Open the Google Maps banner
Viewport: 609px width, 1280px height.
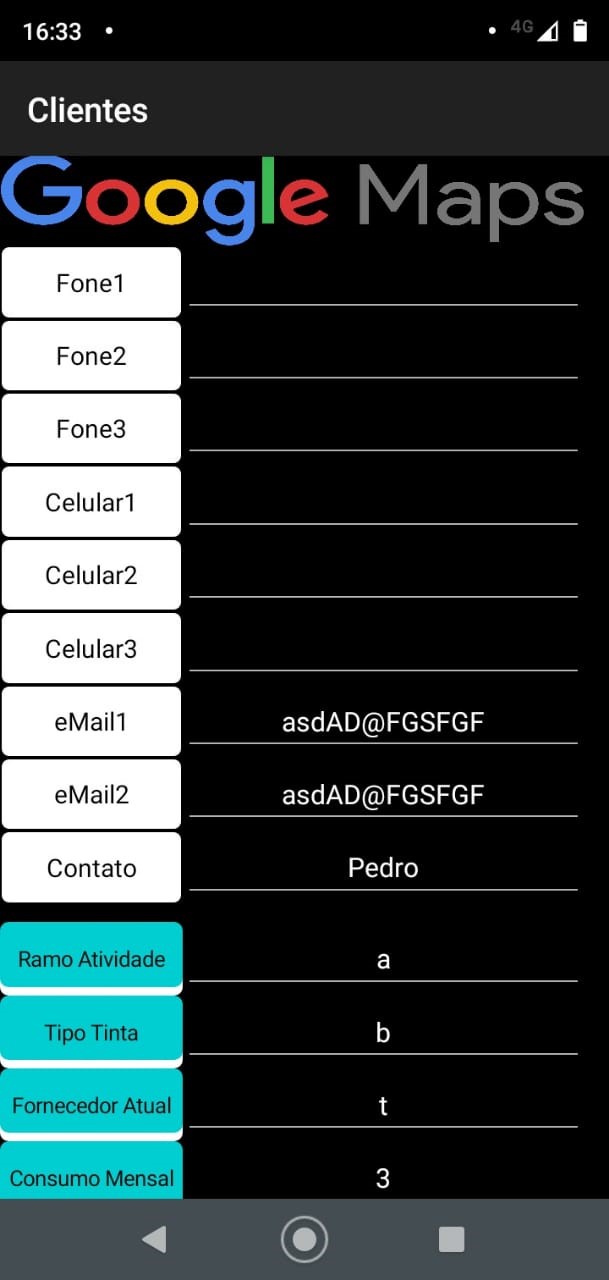(x=293, y=199)
